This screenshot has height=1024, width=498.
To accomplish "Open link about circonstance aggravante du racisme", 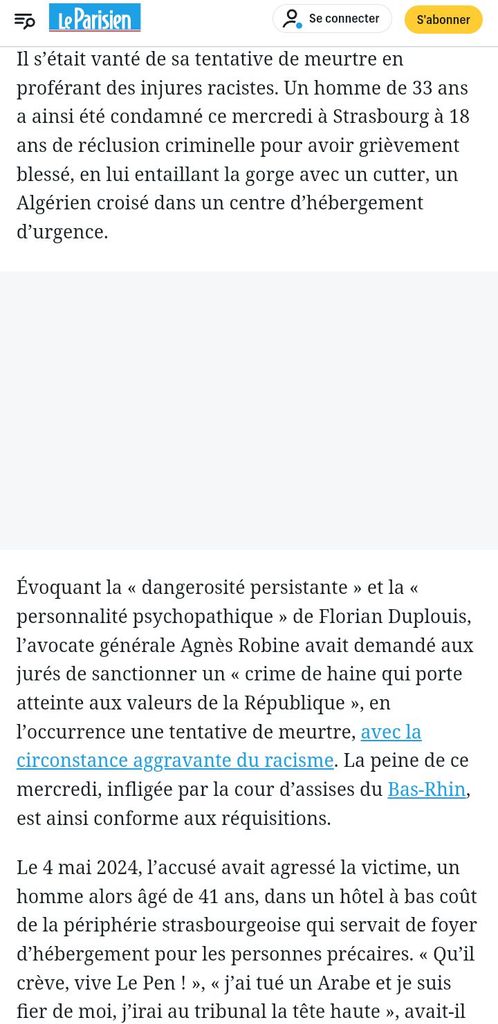I will tap(219, 746).
